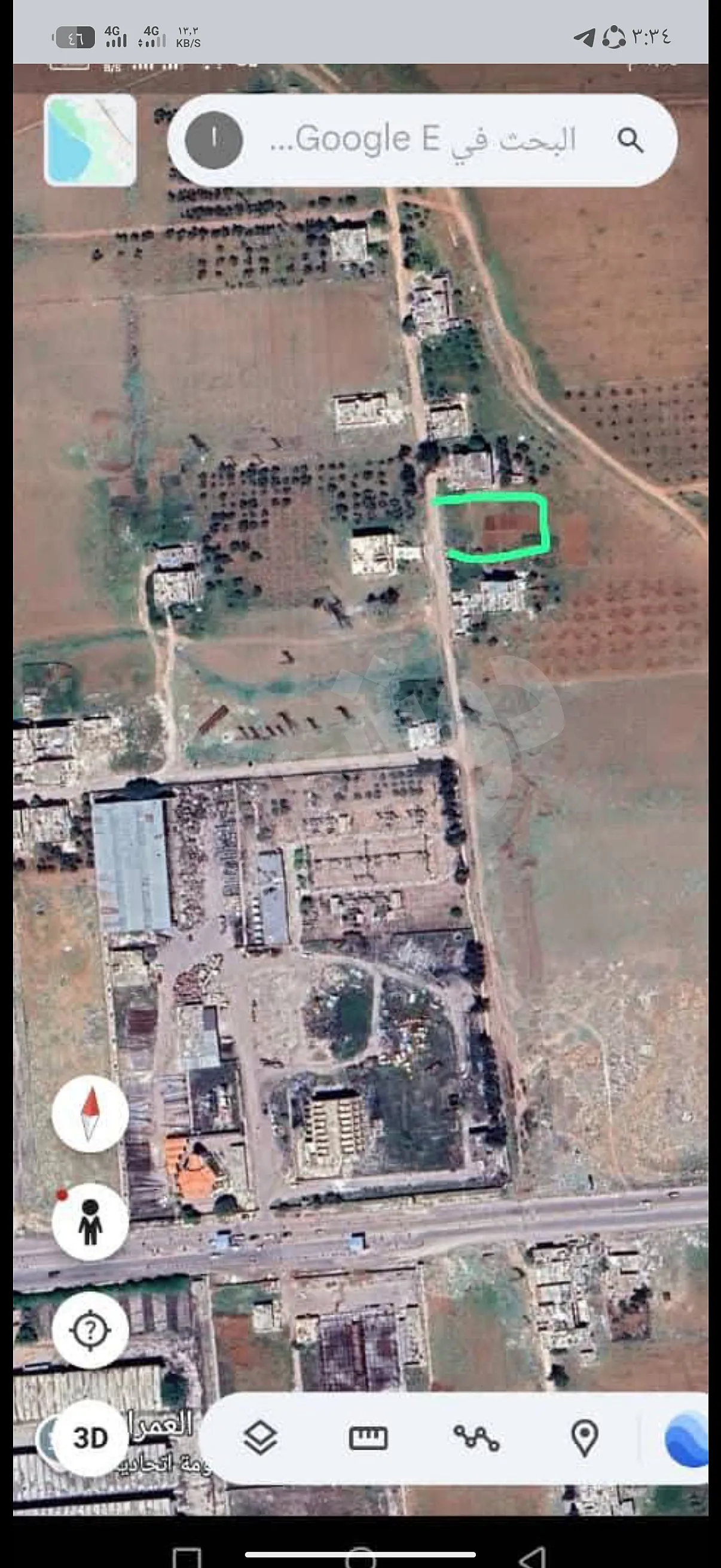Reset orientation with the compass button

tap(90, 1114)
